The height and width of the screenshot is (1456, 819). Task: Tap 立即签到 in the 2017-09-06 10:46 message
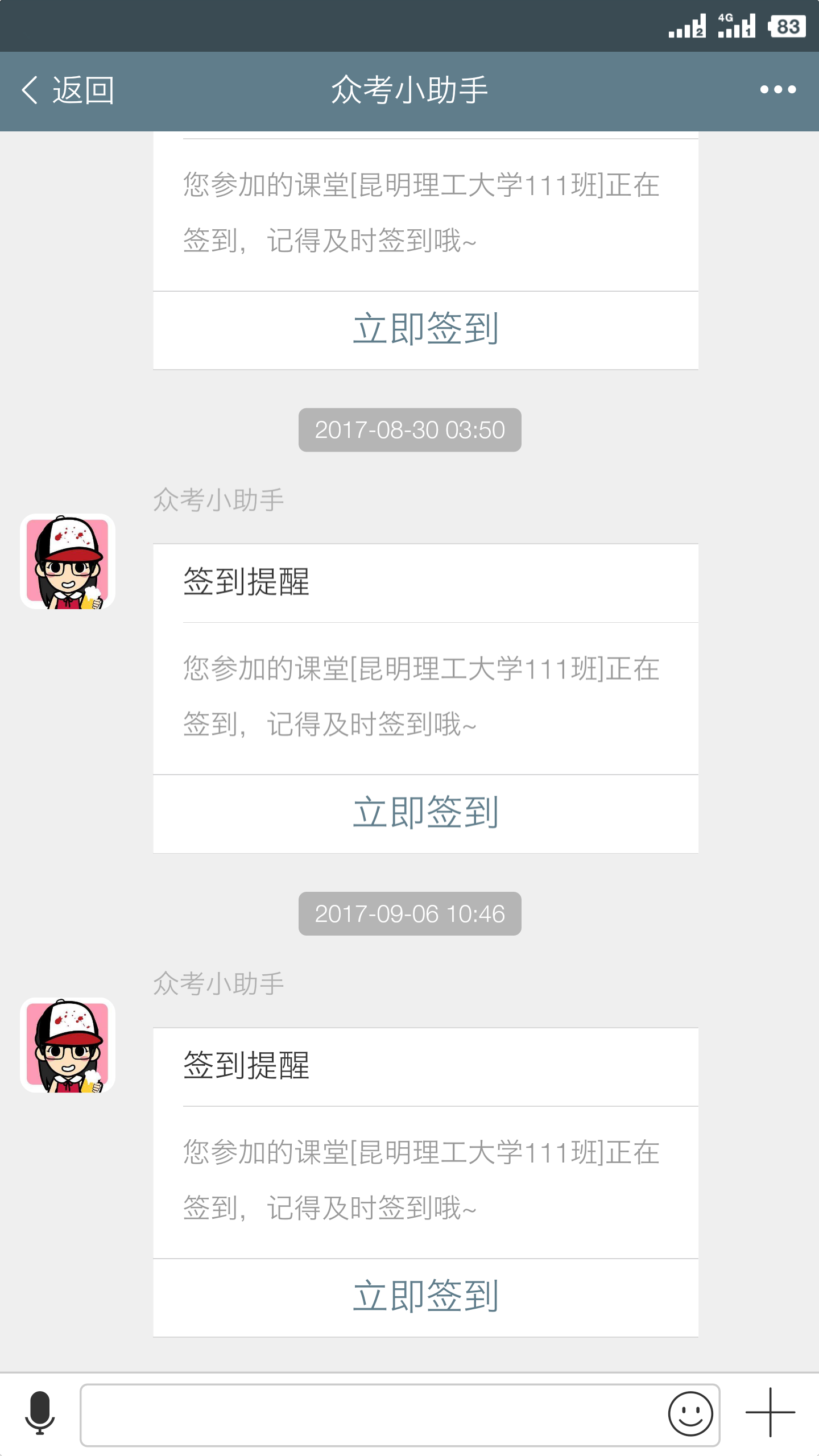(425, 1297)
